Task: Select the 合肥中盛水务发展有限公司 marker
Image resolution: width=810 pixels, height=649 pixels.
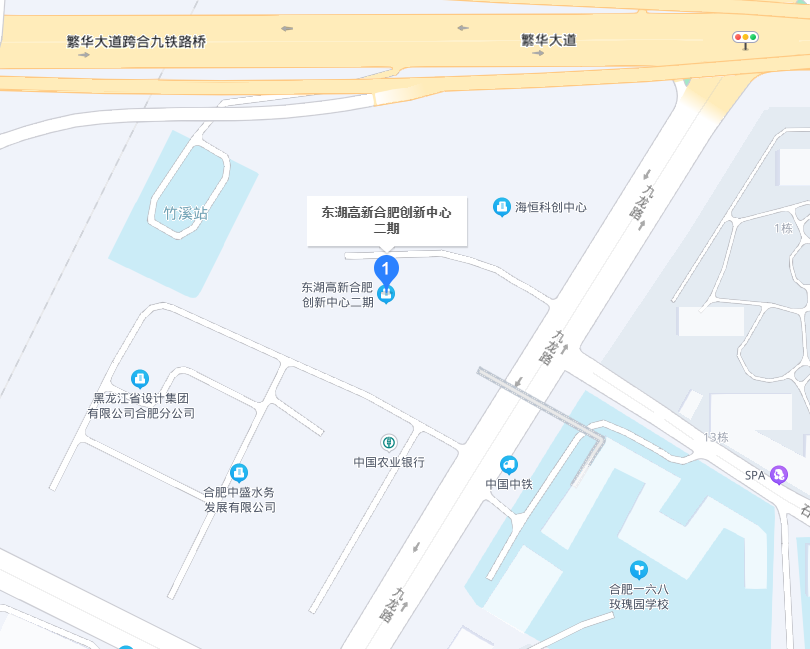Action: pyautogui.click(x=239, y=472)
